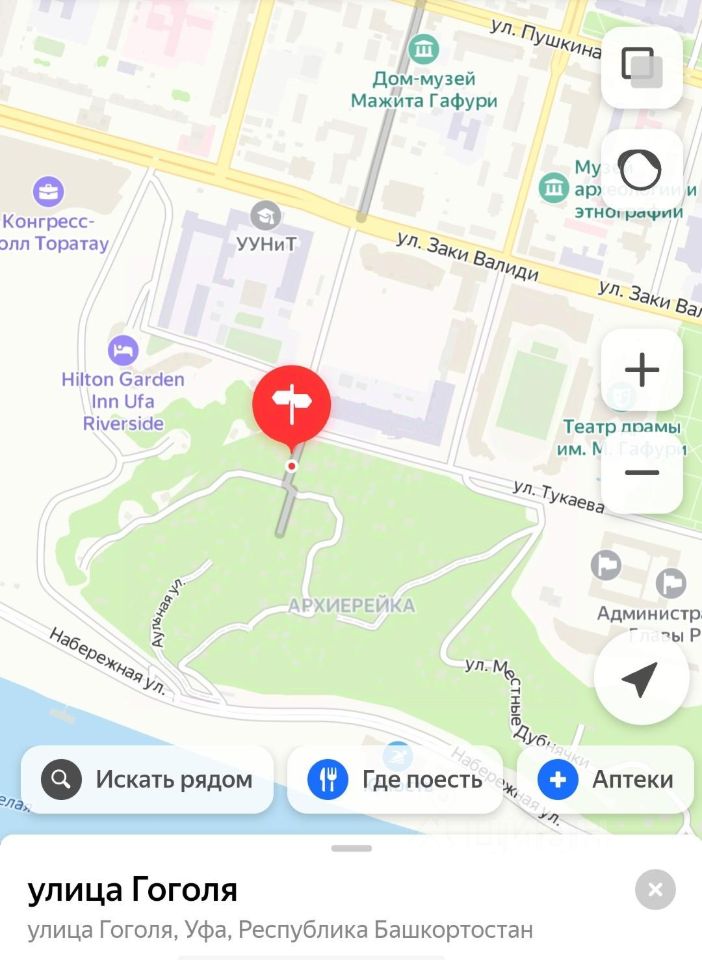Open Конгресс-холл Торатау marker

click(47, 192)
